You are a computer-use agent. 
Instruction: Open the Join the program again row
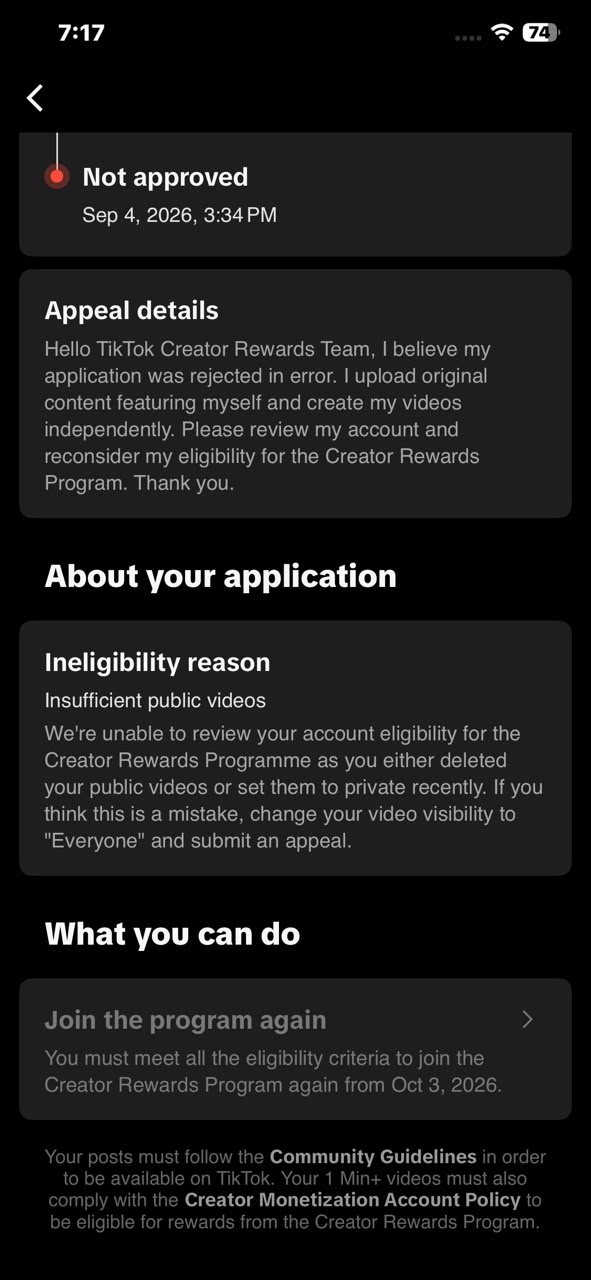(x=295, y=1049)
